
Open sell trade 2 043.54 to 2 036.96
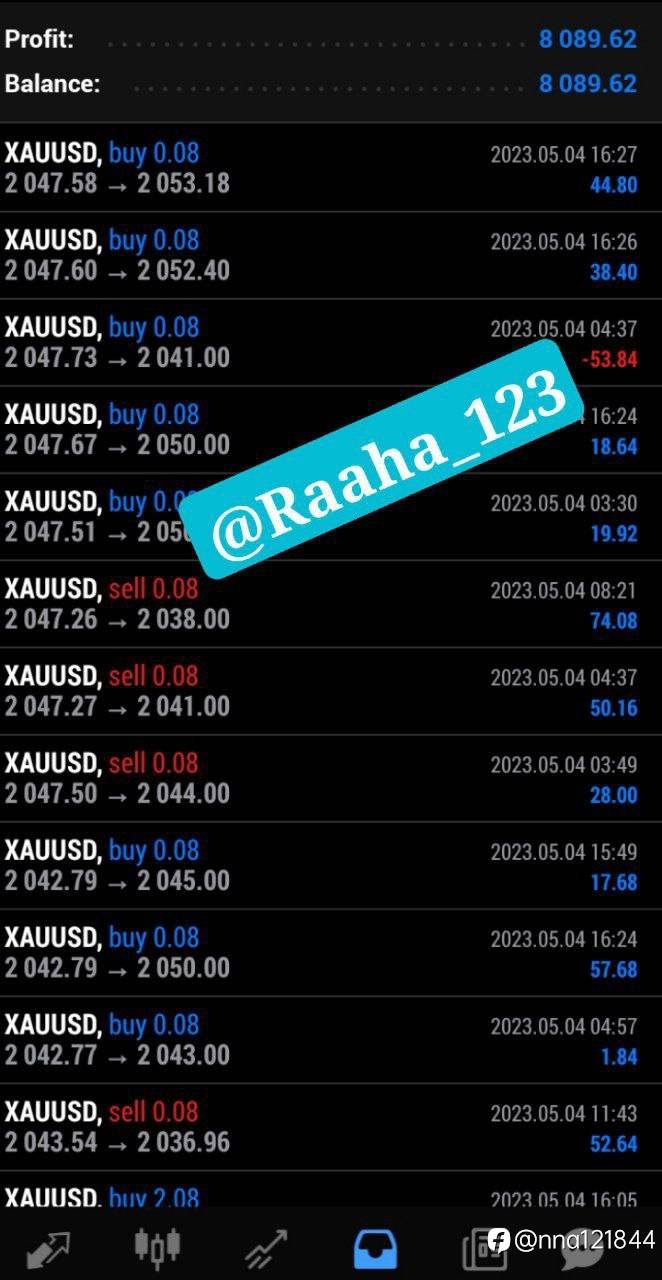[x=331, y=1126]
